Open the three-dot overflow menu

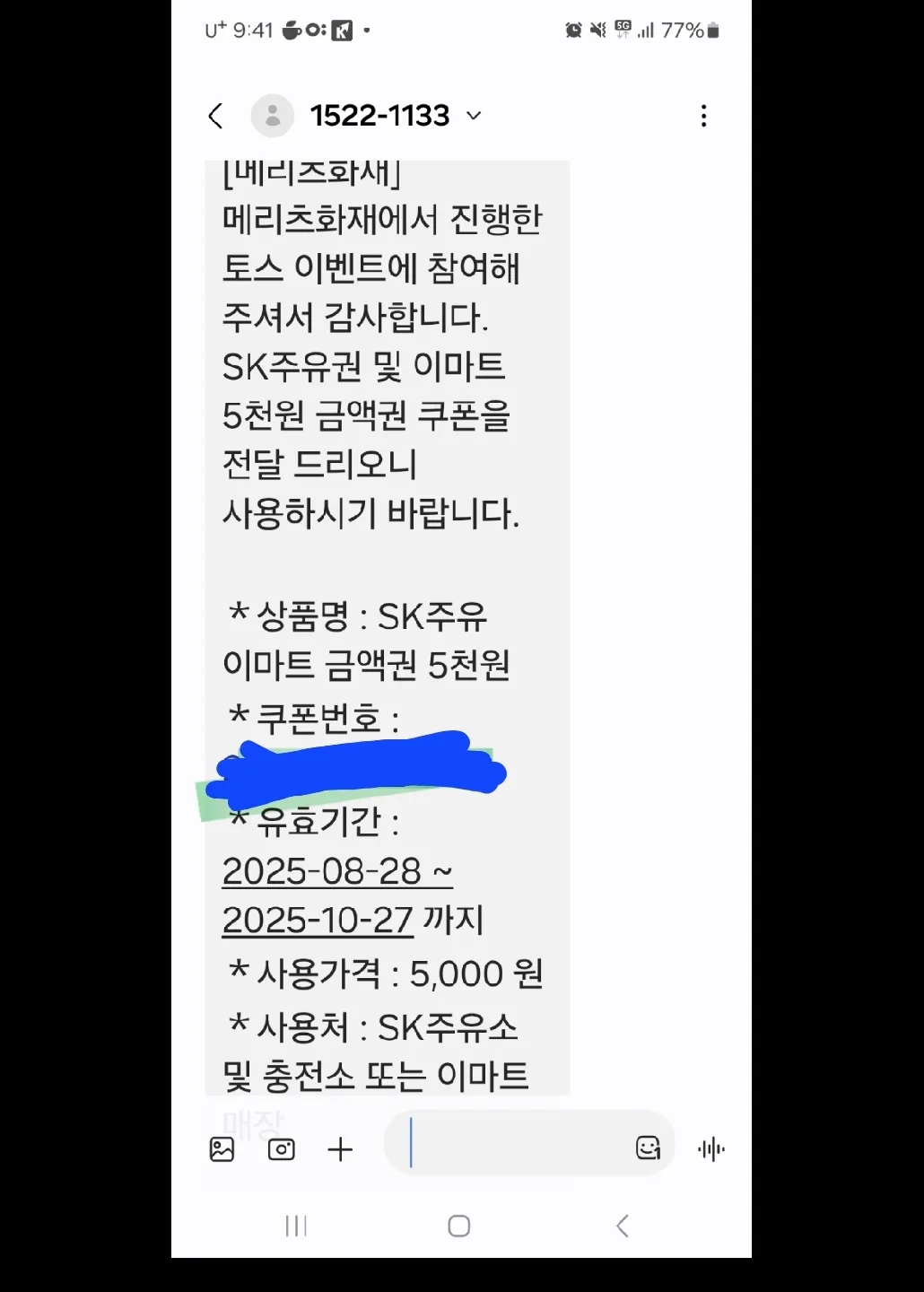coord(703,116)
